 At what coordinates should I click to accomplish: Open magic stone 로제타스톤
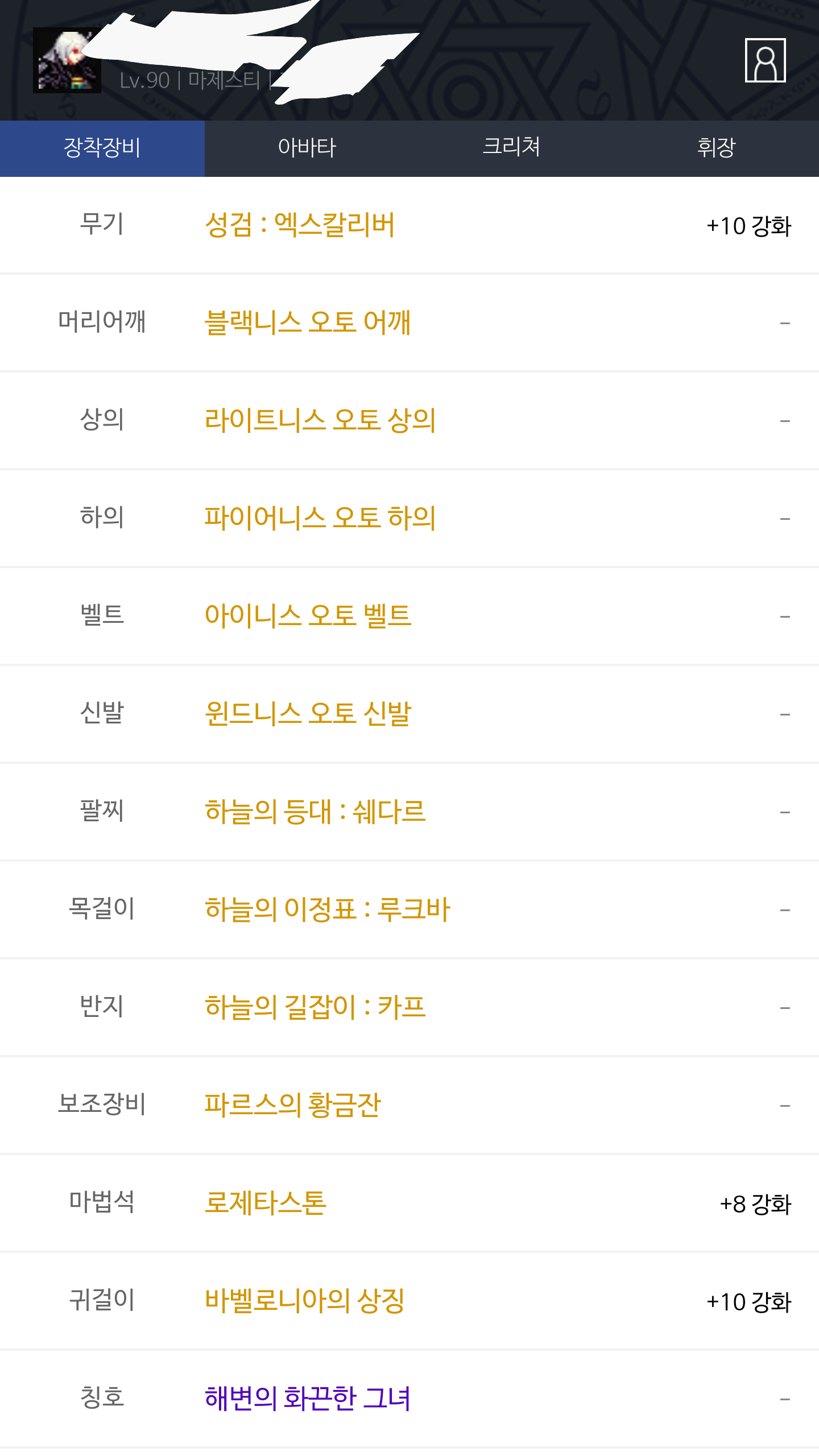tap(266, 1203)
